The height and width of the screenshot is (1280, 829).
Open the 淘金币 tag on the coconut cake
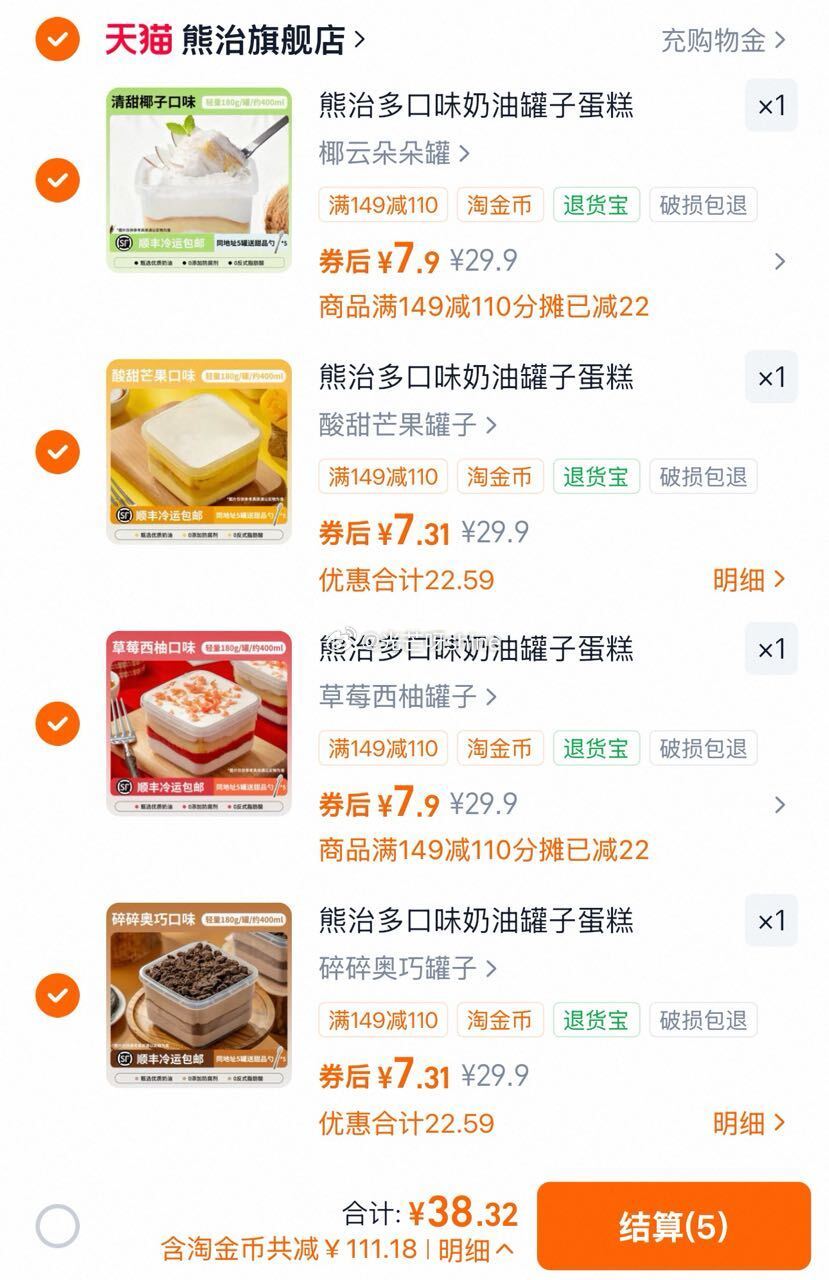pyautogui.click(x=499, y=204)
